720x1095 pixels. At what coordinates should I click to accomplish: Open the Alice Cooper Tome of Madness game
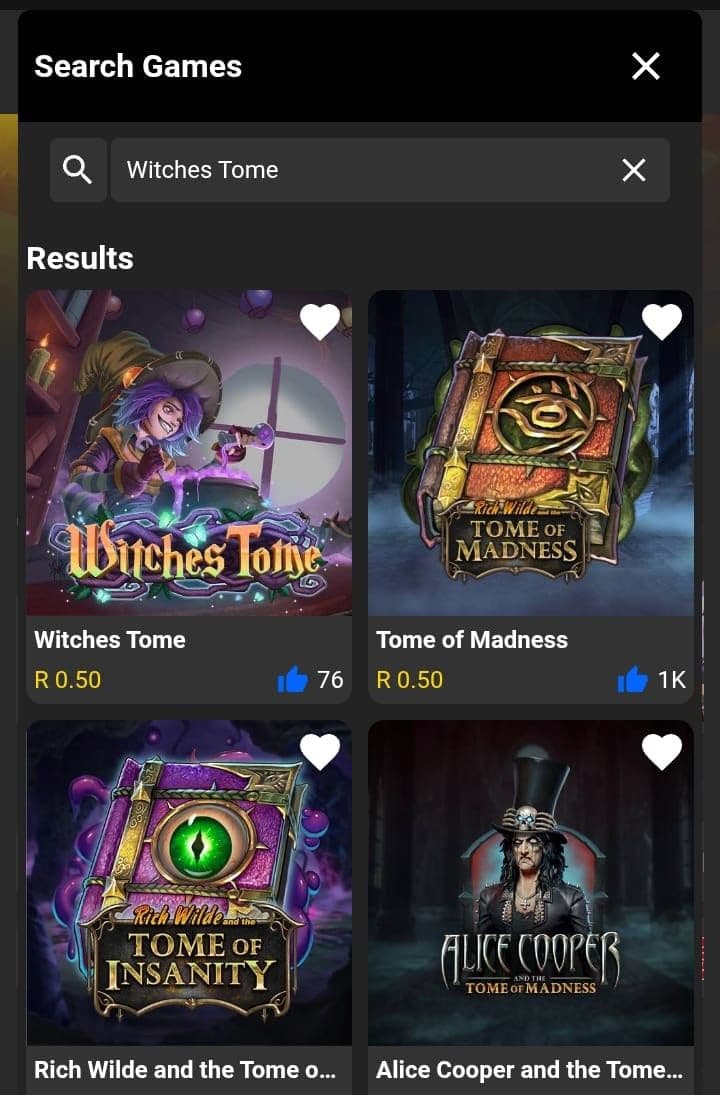[531, 883]
